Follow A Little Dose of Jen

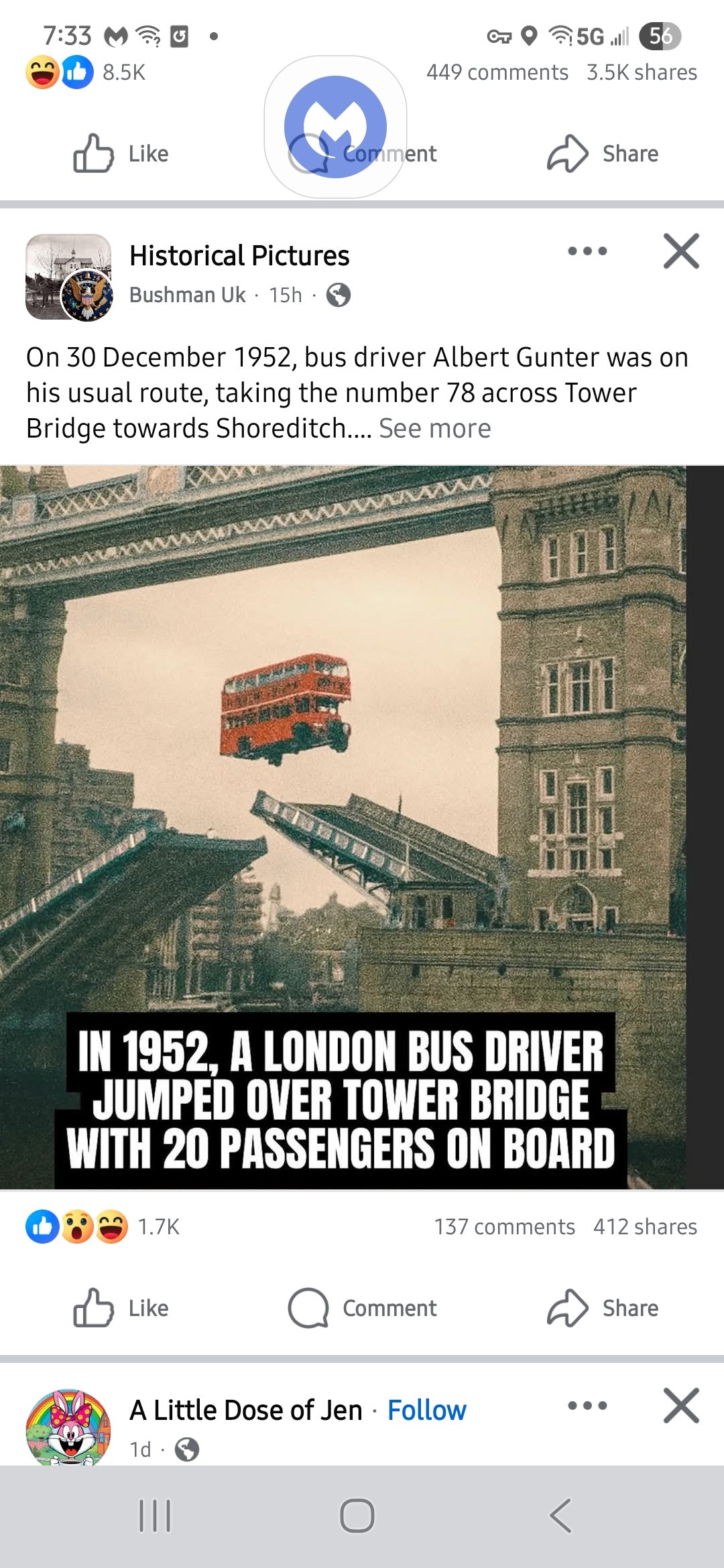(x=426, y=1410)
